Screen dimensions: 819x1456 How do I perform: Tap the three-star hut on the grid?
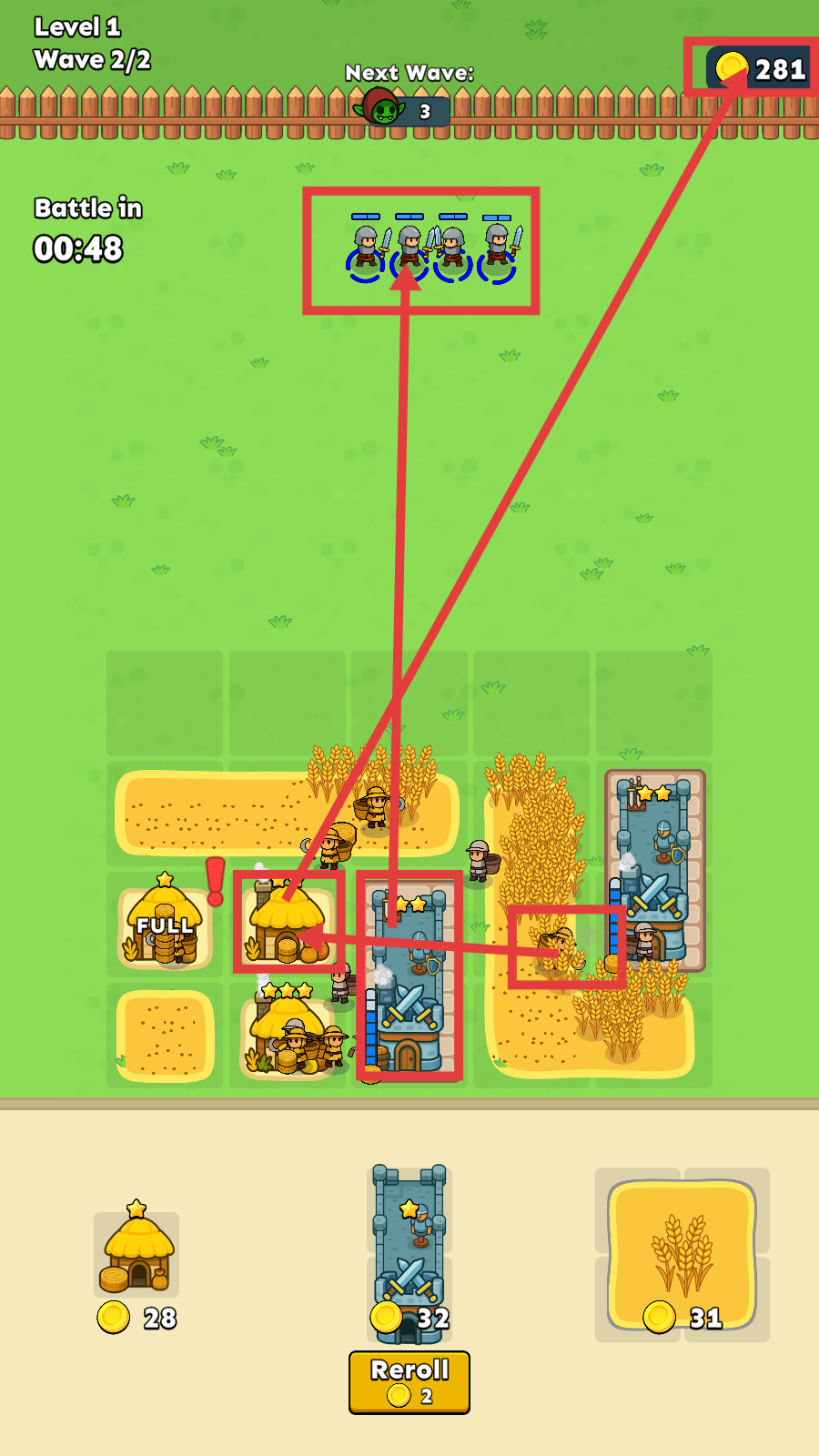288,1033
